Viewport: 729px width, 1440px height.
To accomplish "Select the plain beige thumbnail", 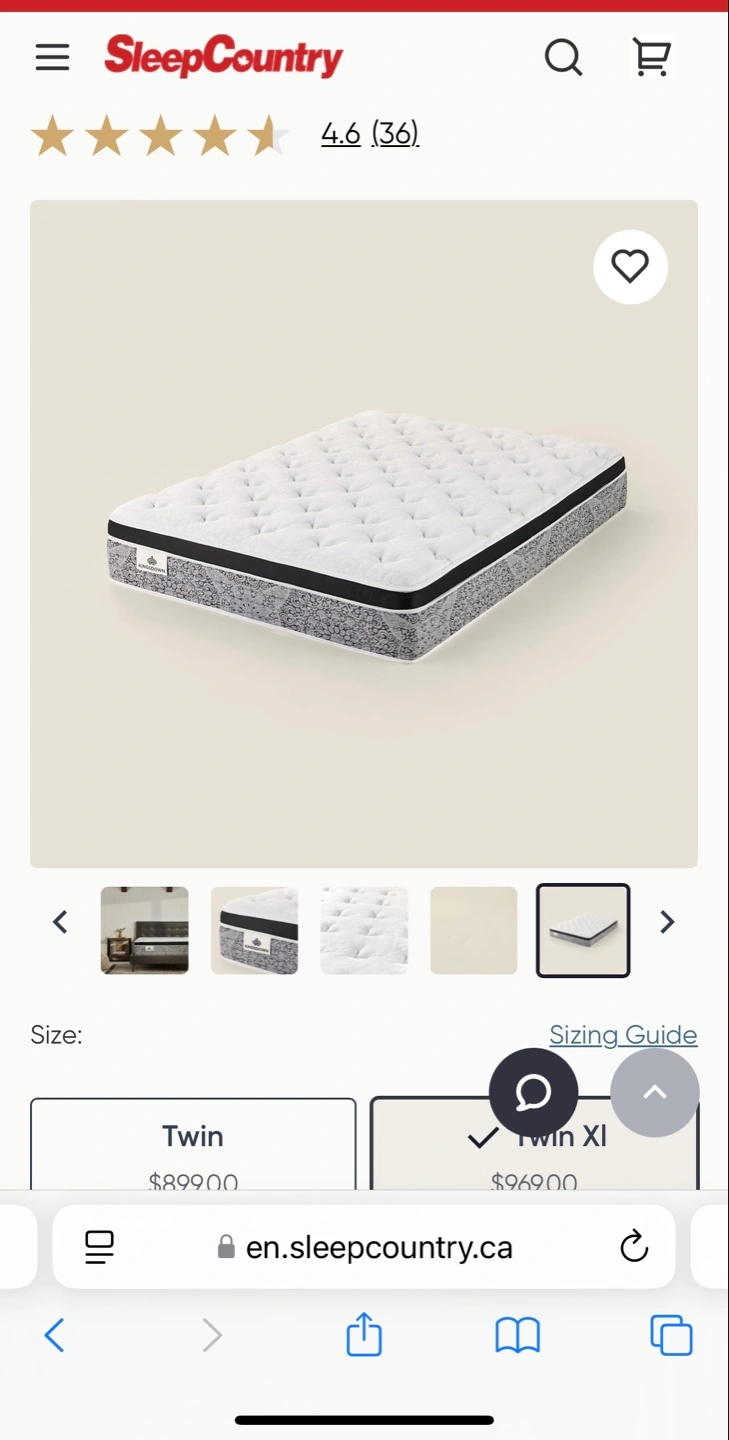I will pos(474,930).
